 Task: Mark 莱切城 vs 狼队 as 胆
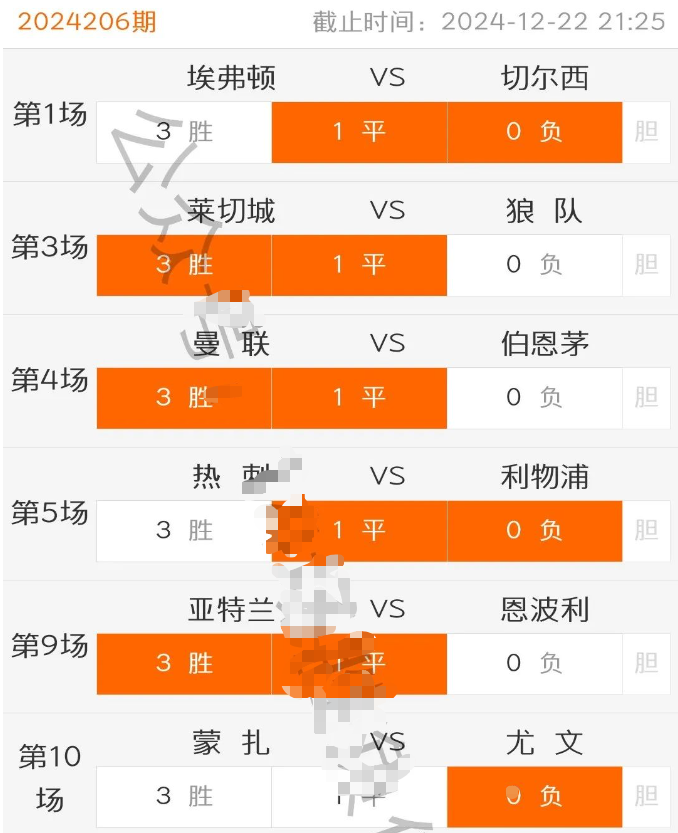[x=646, y=265]
